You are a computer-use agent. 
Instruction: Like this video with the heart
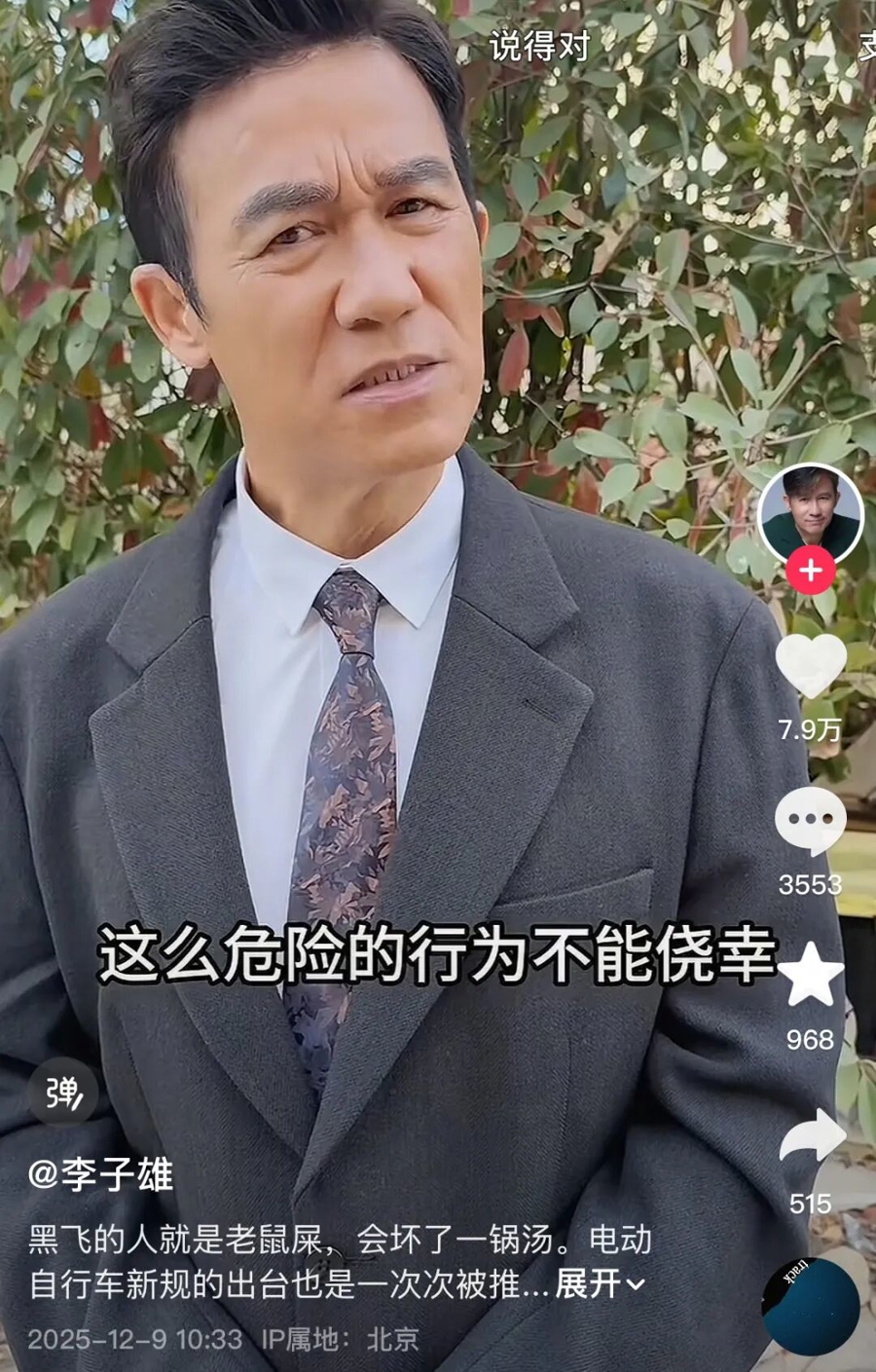[x=810, y=665]
